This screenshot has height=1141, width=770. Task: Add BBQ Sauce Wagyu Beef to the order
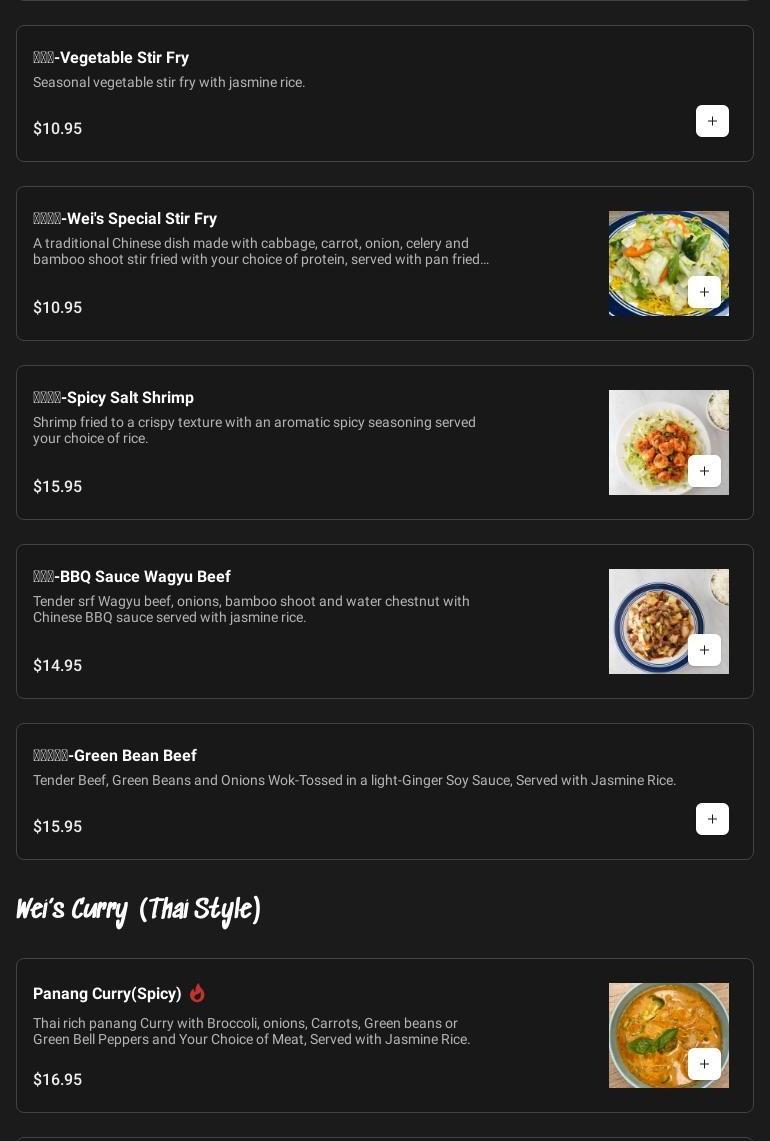(704, 650)
